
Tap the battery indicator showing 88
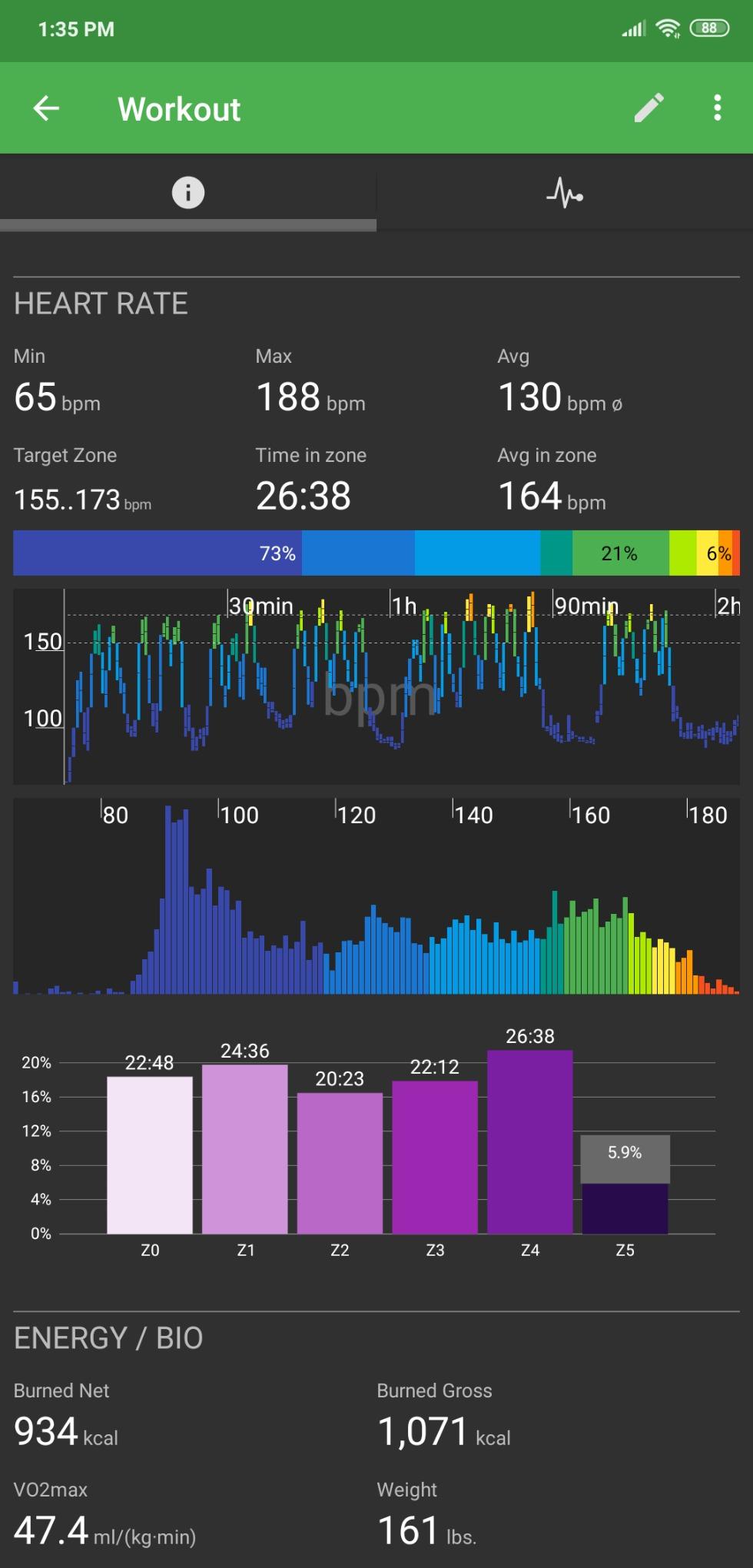coord(709,28)
